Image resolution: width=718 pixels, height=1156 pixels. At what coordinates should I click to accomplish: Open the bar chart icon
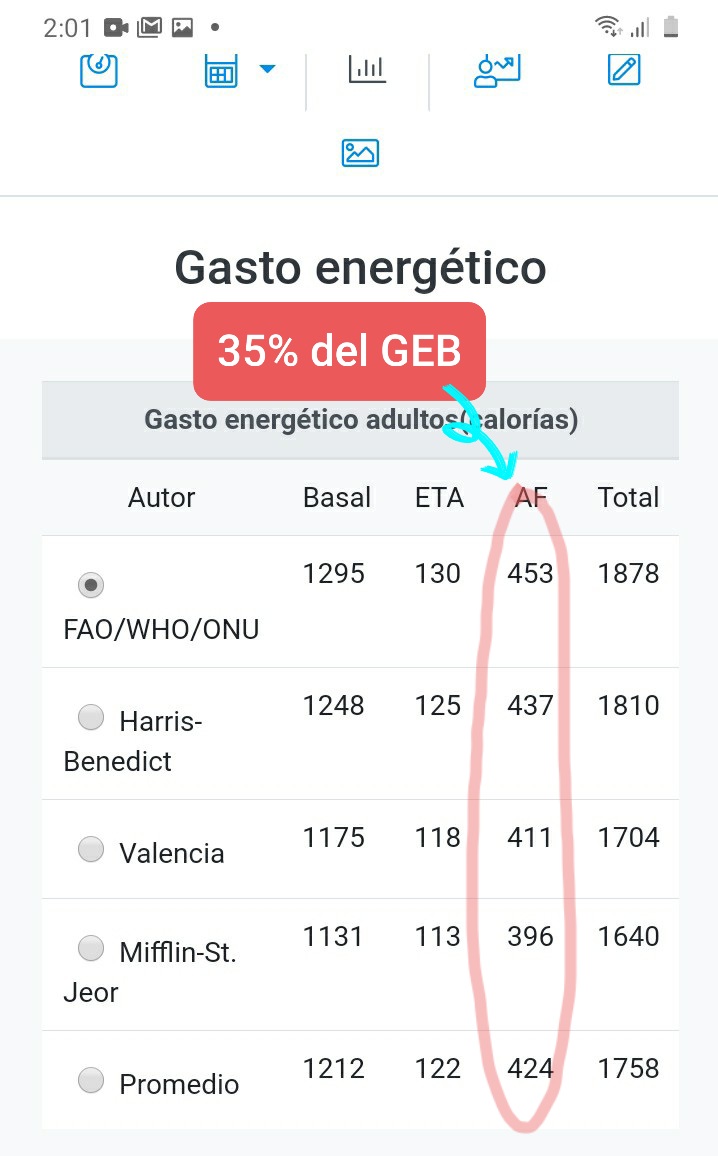point(367,69)
